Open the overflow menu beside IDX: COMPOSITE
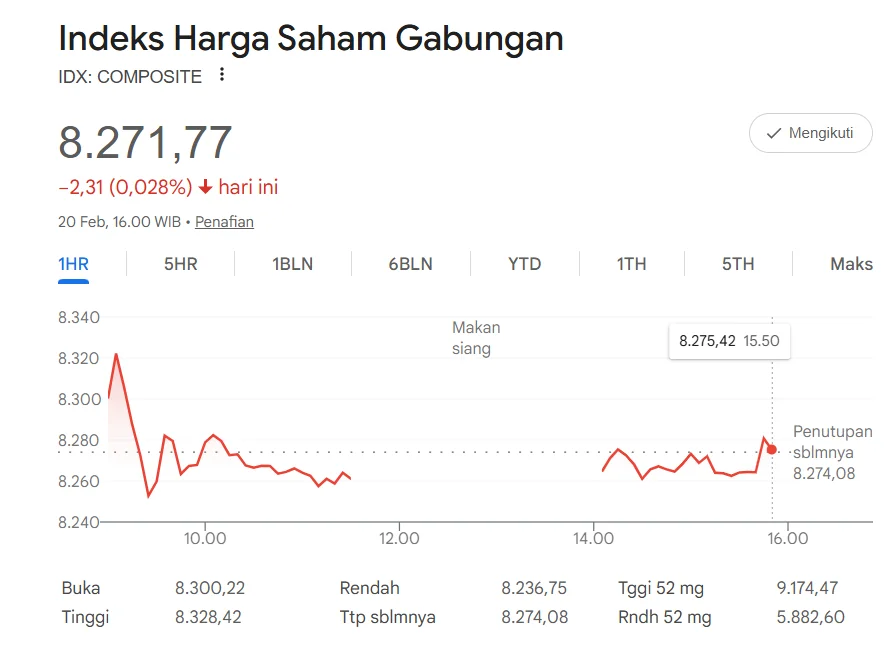Viewport: 893px width, 653px height. coord(222,75)
